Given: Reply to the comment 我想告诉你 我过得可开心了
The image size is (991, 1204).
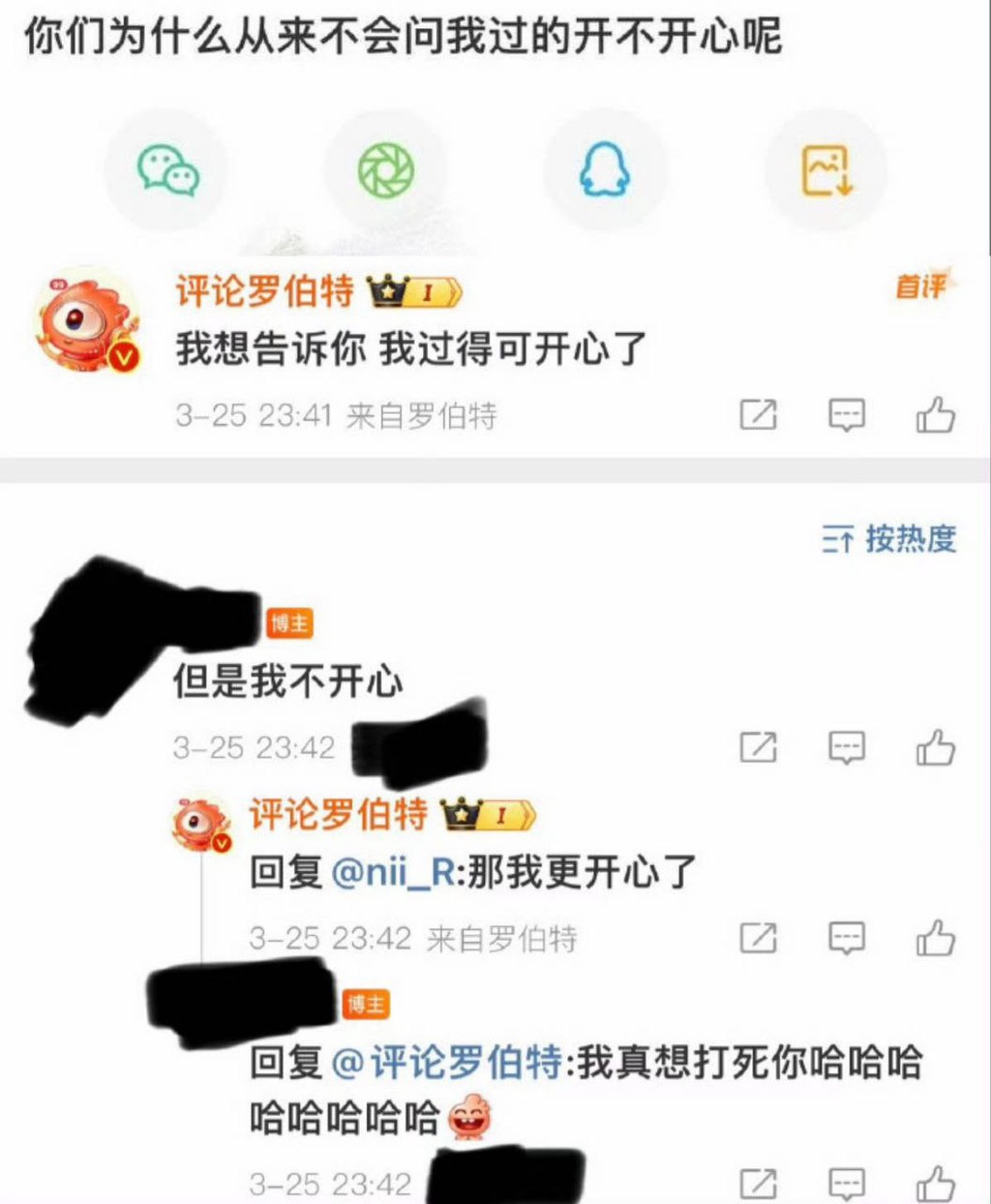Looking at the screenshot, I should point(847,415).
